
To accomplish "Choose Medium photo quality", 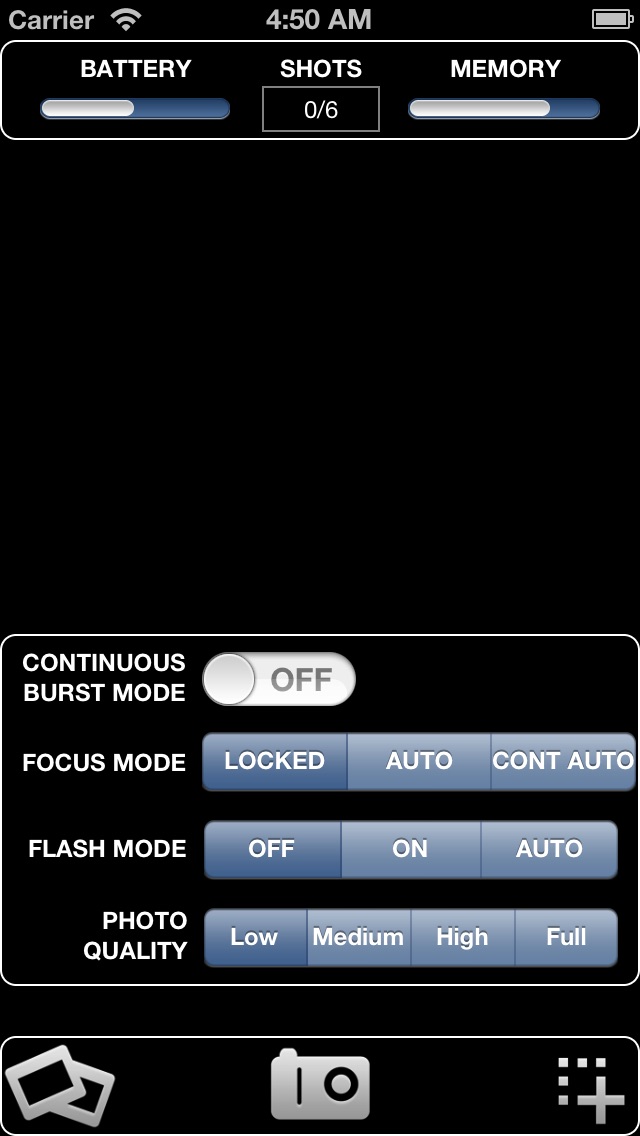I will click(358, 937).
